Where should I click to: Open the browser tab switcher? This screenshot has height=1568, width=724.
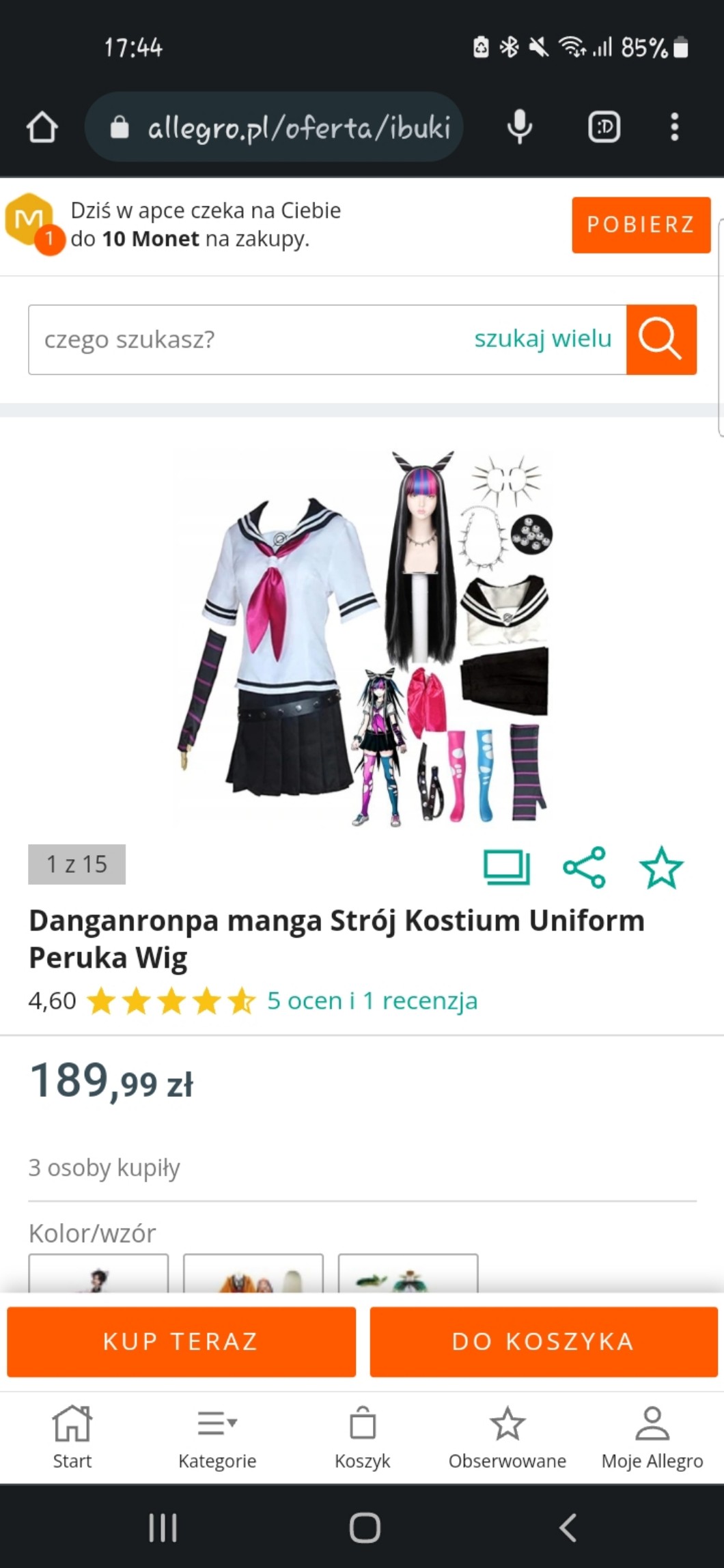[x=604, y=127]
